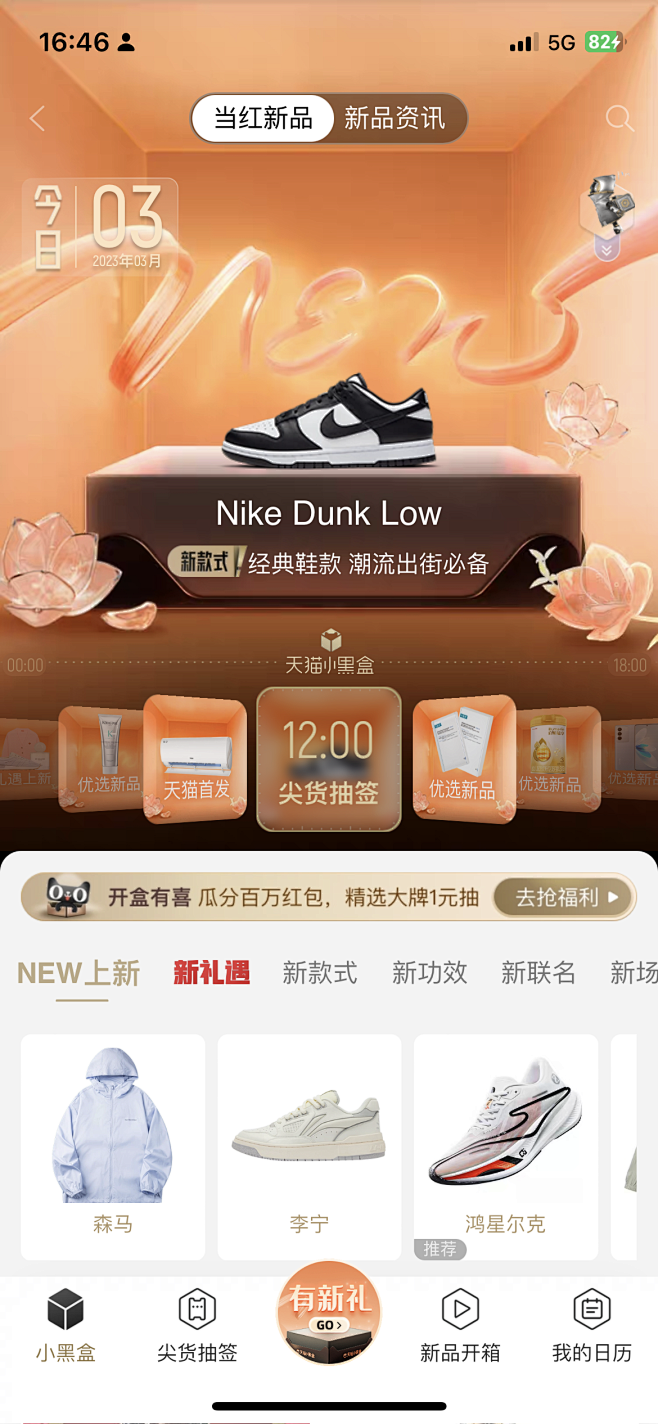This screenshot has width=658, height=1424.
Task: Switch to the 新品资讯 tab
Action: (x=394, y=119)
